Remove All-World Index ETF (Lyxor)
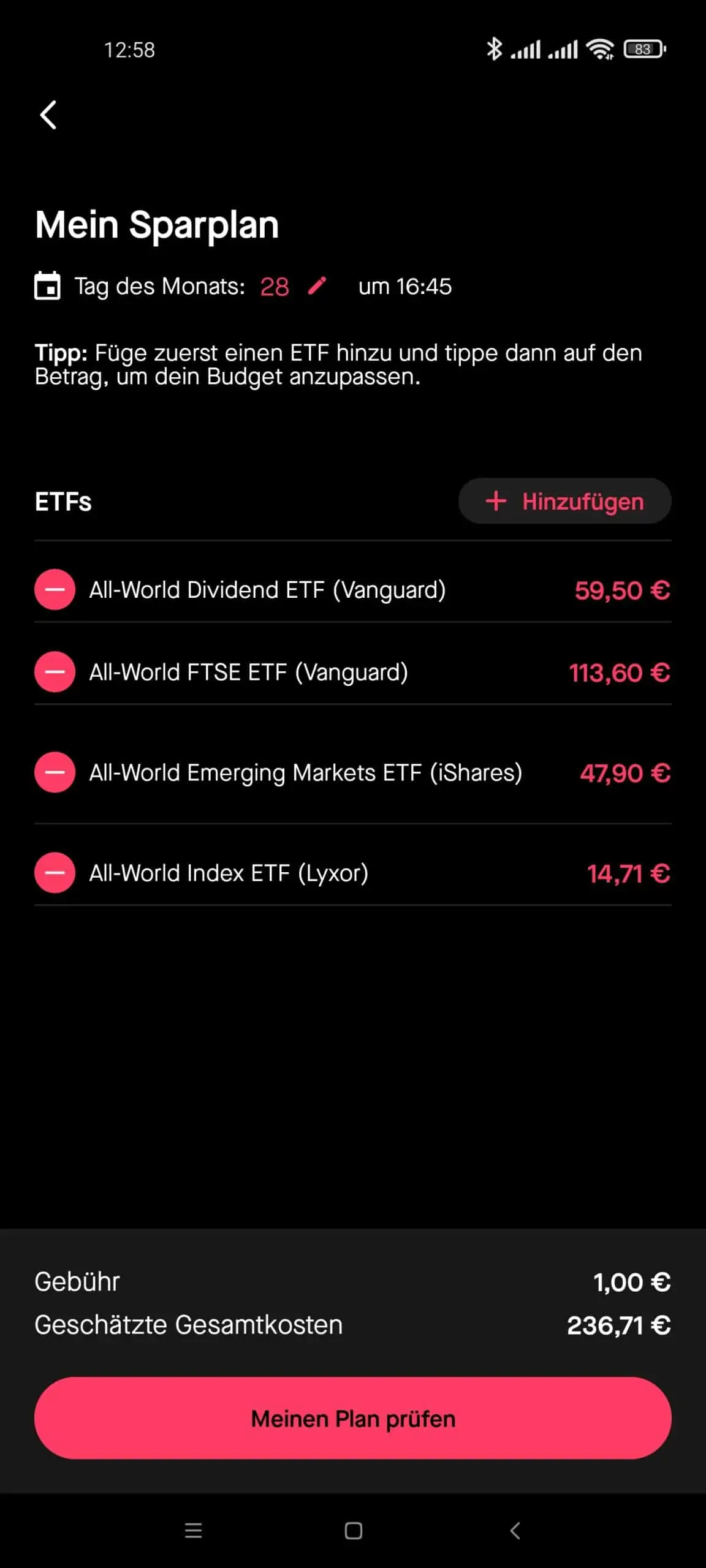Image resolution: width=706 pixels, height=1568 pixels. point(55,872)
